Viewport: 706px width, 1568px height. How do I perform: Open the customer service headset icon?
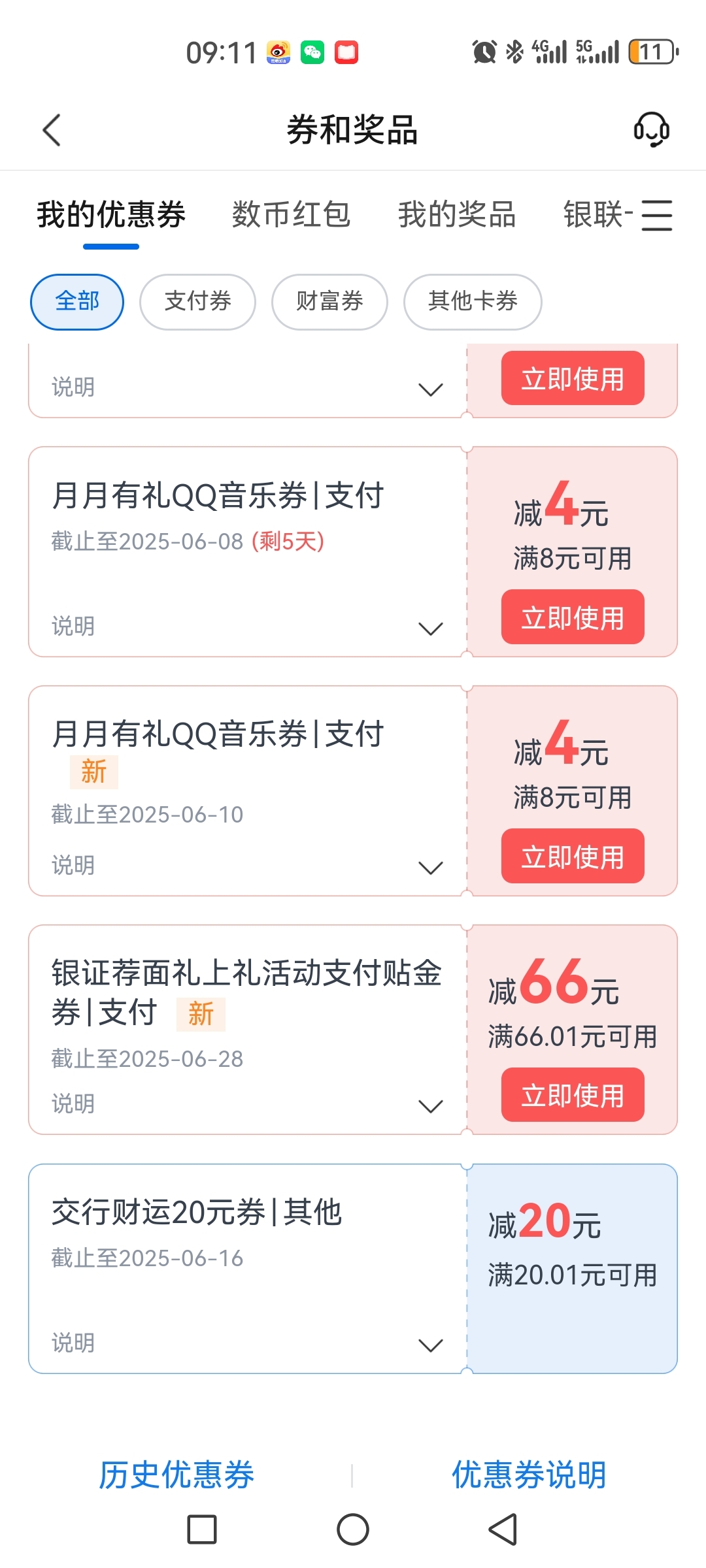click(651, 129)
